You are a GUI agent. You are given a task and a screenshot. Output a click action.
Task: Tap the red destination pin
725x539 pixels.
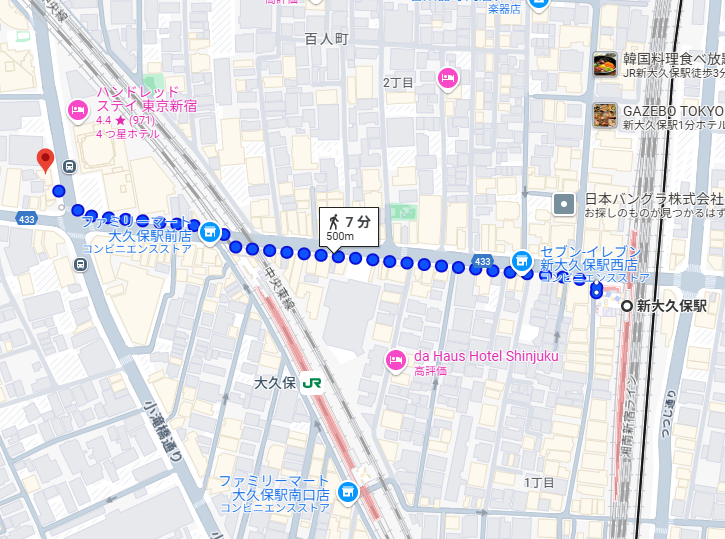coord(45,160)
